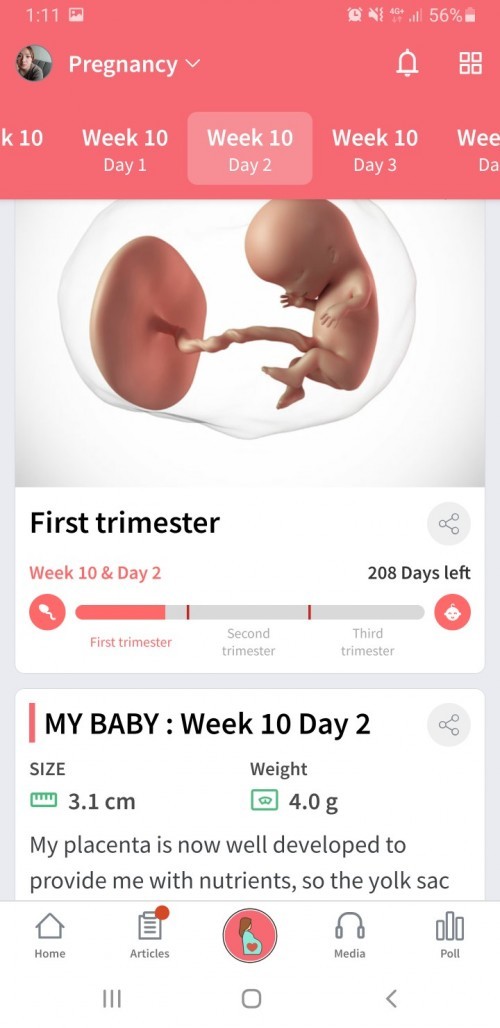Viewport: 500px width, 1028px height.
Task: Share the MY BABY Week 10 Day 2 card
Action: click(x=449, y=724)
